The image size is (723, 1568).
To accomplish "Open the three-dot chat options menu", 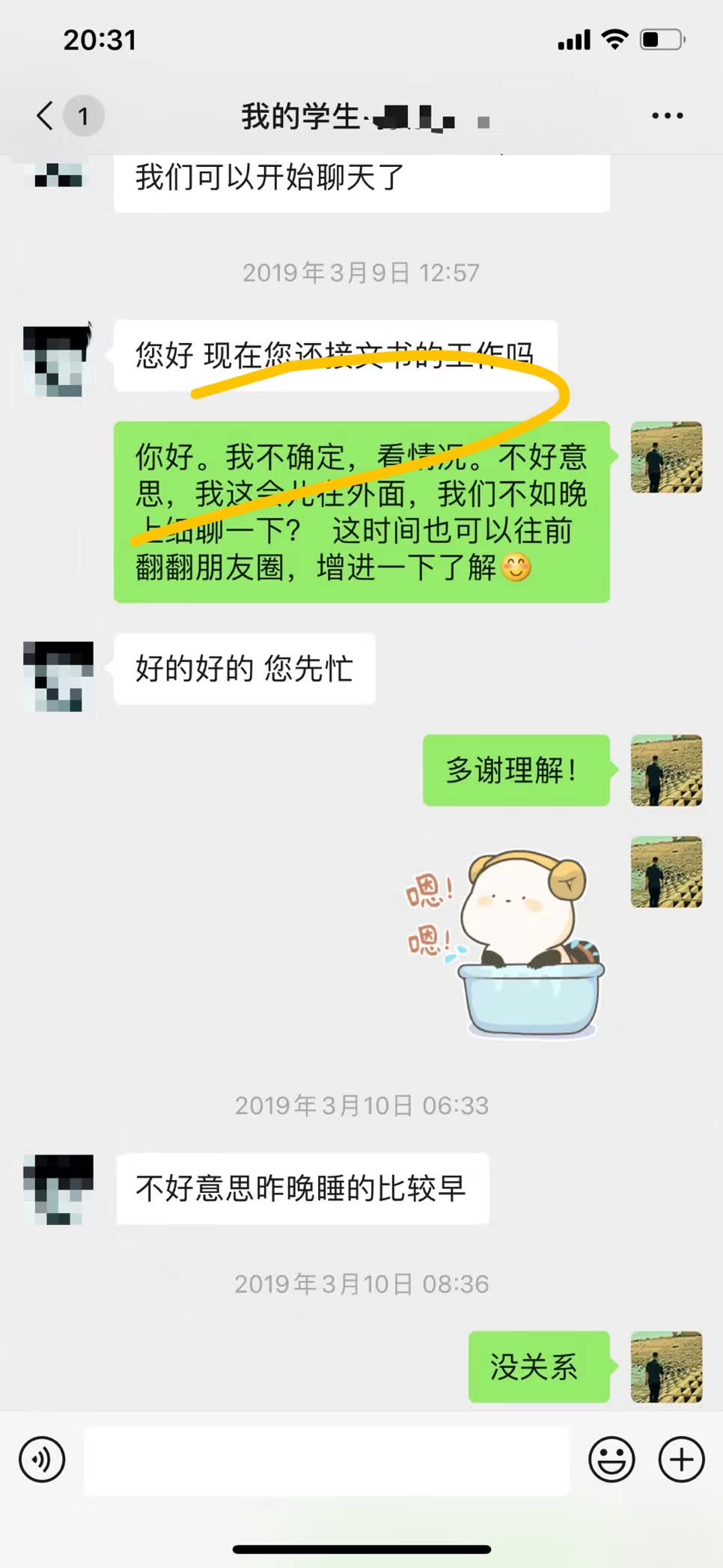I will point(667,116).
